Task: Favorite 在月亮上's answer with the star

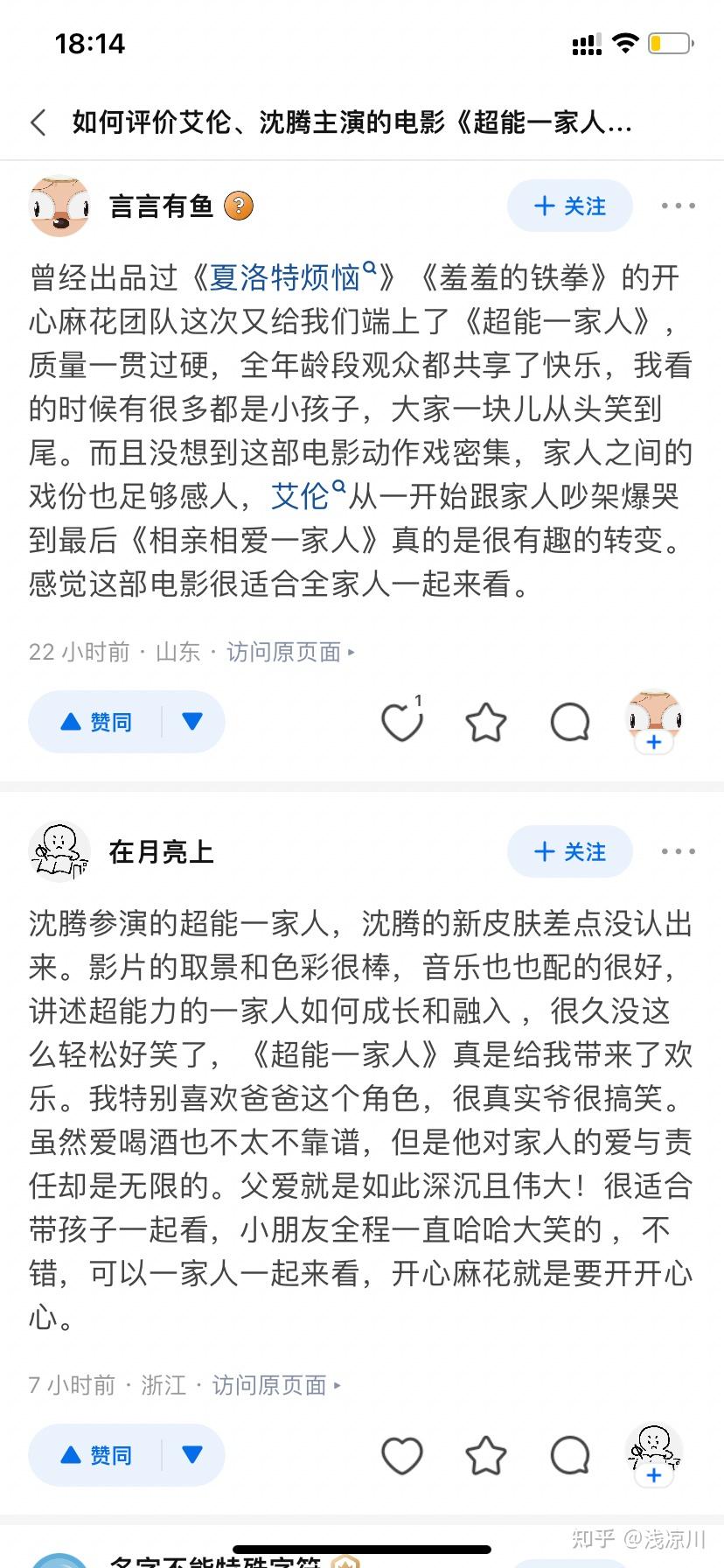Action: (x=486, y=1456)
